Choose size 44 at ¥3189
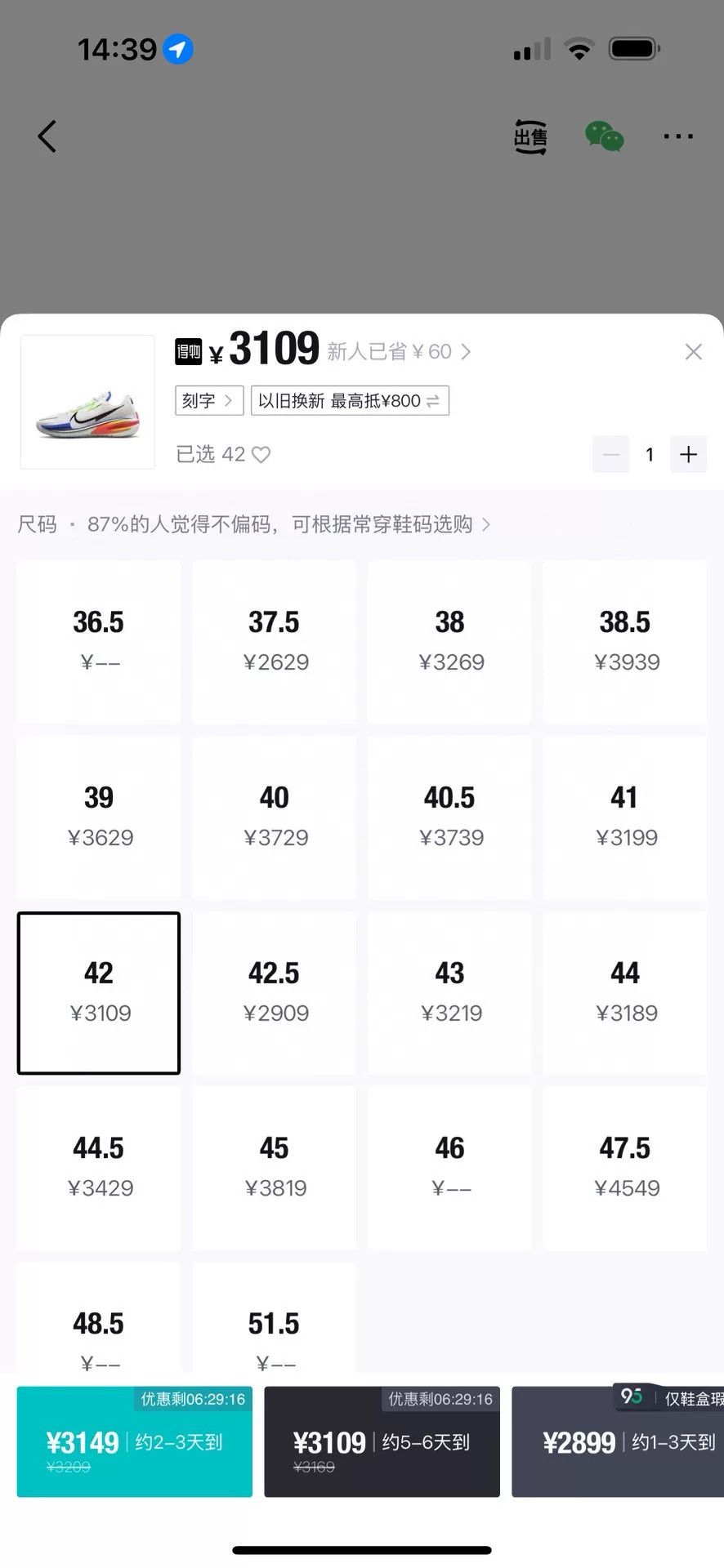 pos(625,992)
